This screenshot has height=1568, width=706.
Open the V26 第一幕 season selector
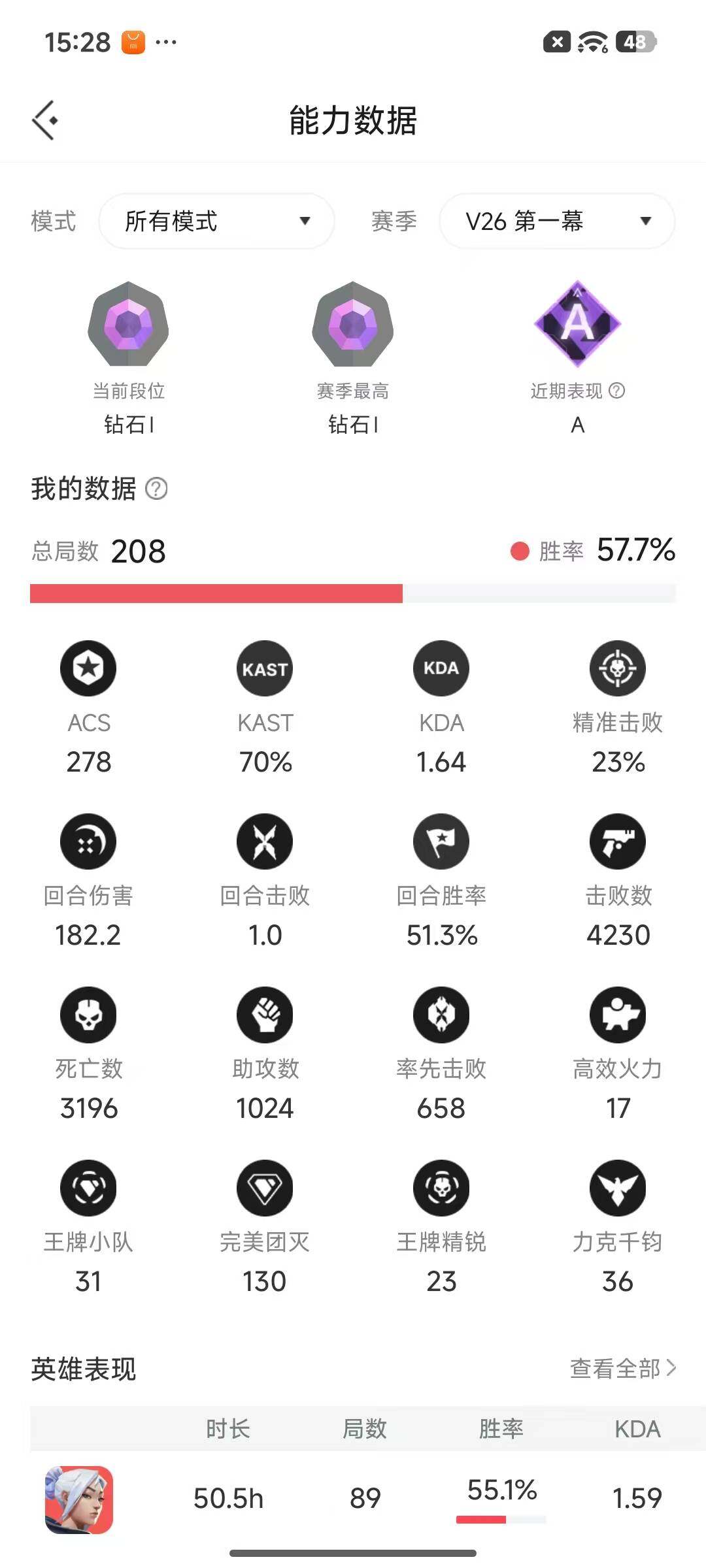pos(556,221)
